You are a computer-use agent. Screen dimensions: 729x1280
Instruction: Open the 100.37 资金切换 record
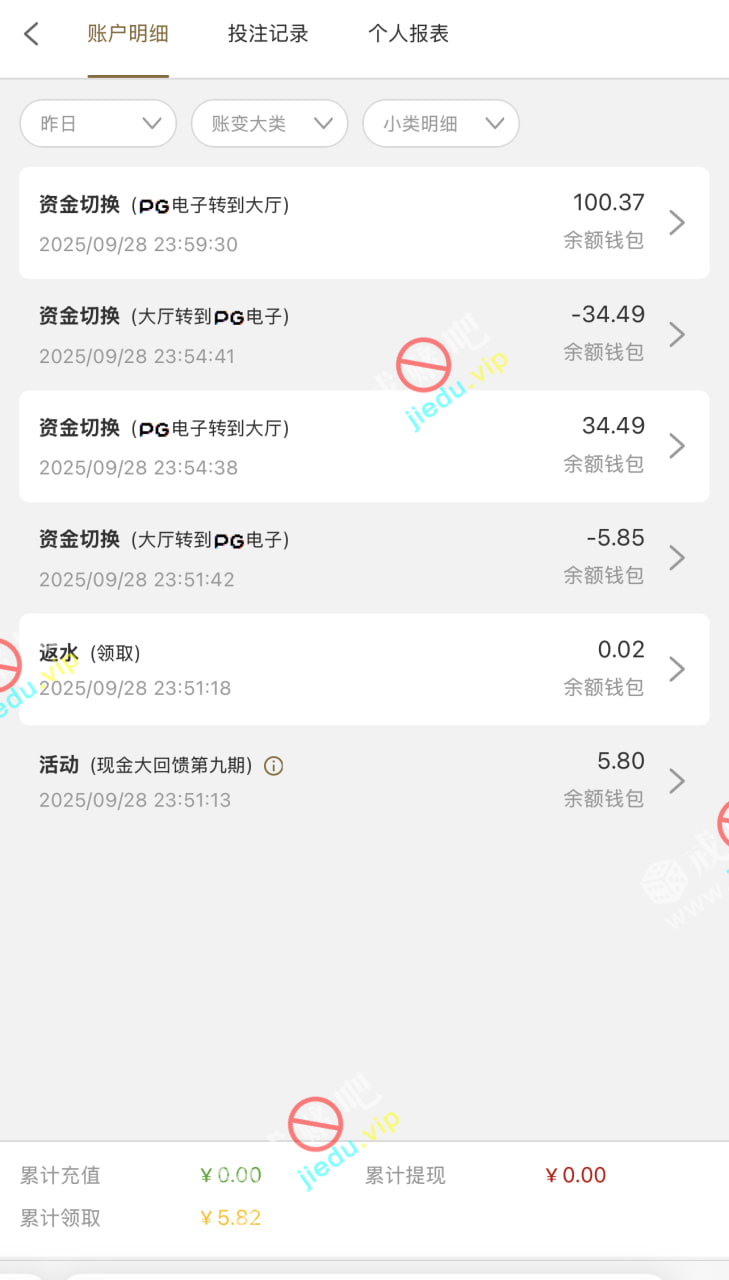pyautogui.click(x=364, y=223)
